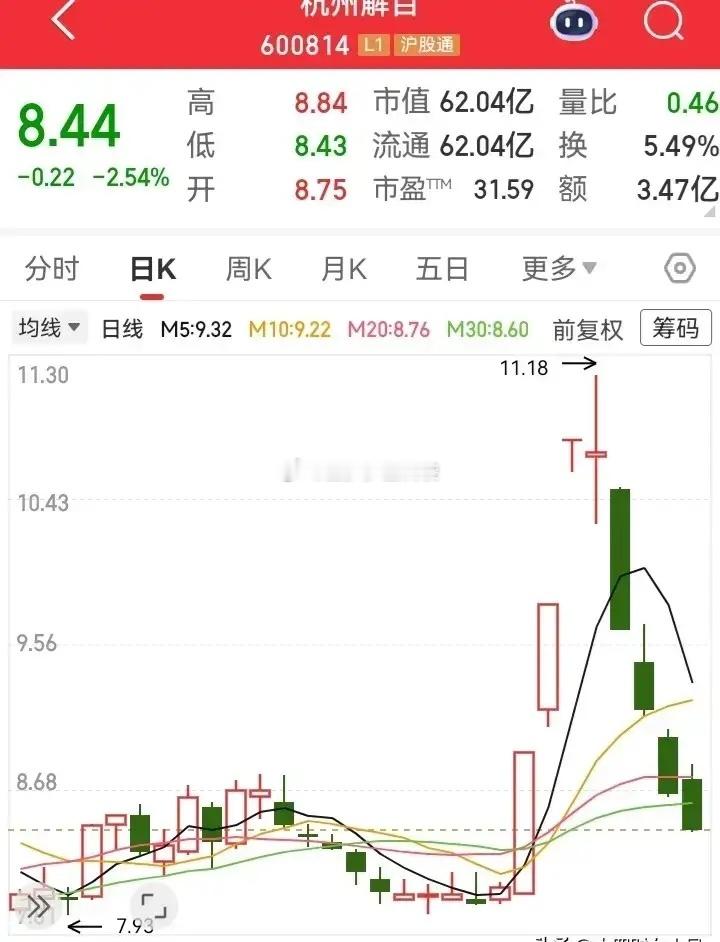Open the 日线 timeframe selector

click(x=121, y=328)
